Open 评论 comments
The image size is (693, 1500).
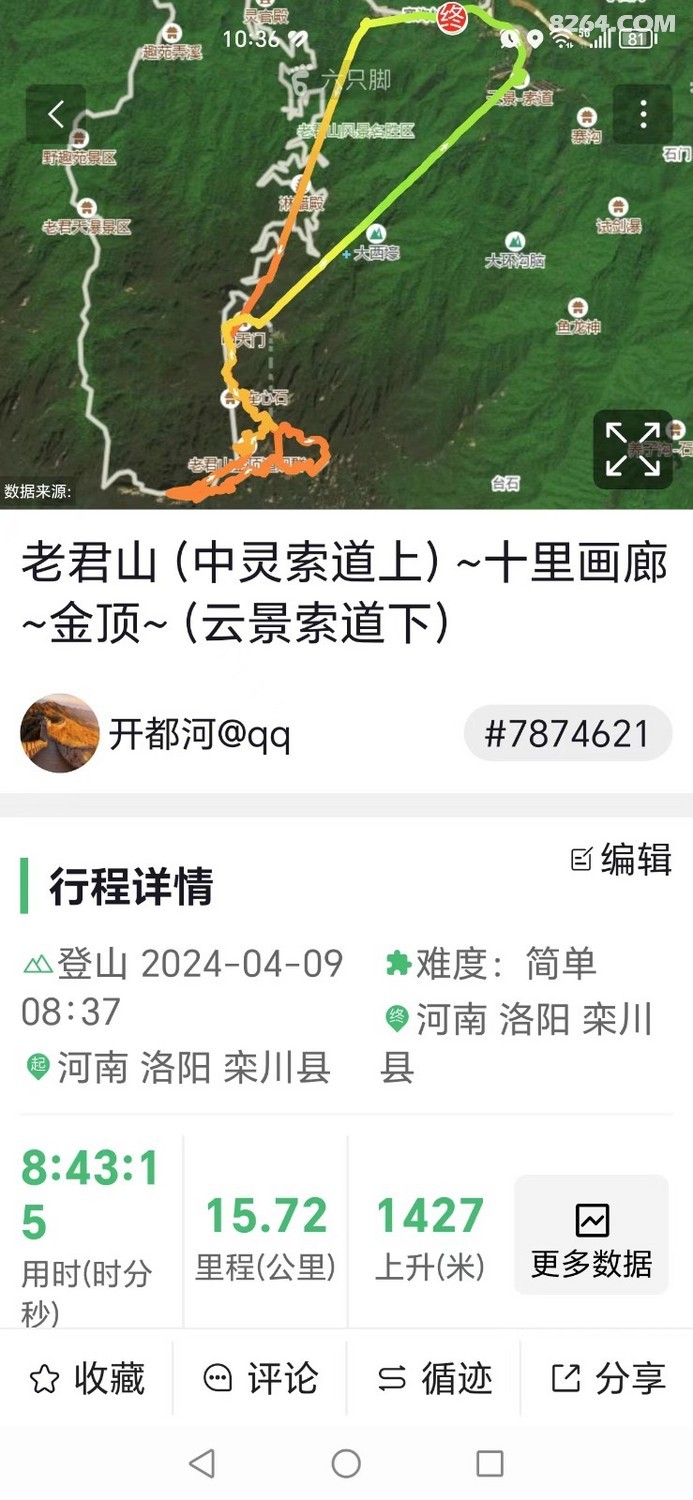261,1379
